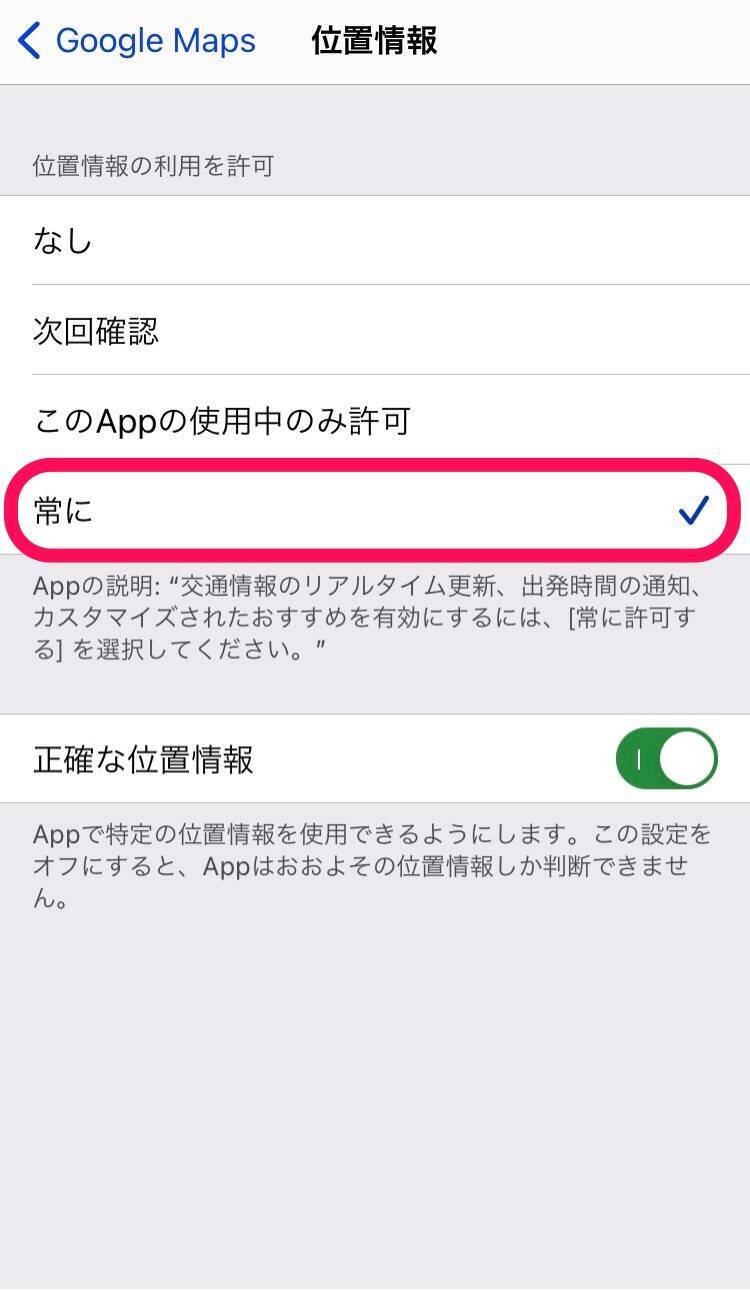
Task: Select このAppの使用中のみ許可 option
Action: [x=375, y=421]
